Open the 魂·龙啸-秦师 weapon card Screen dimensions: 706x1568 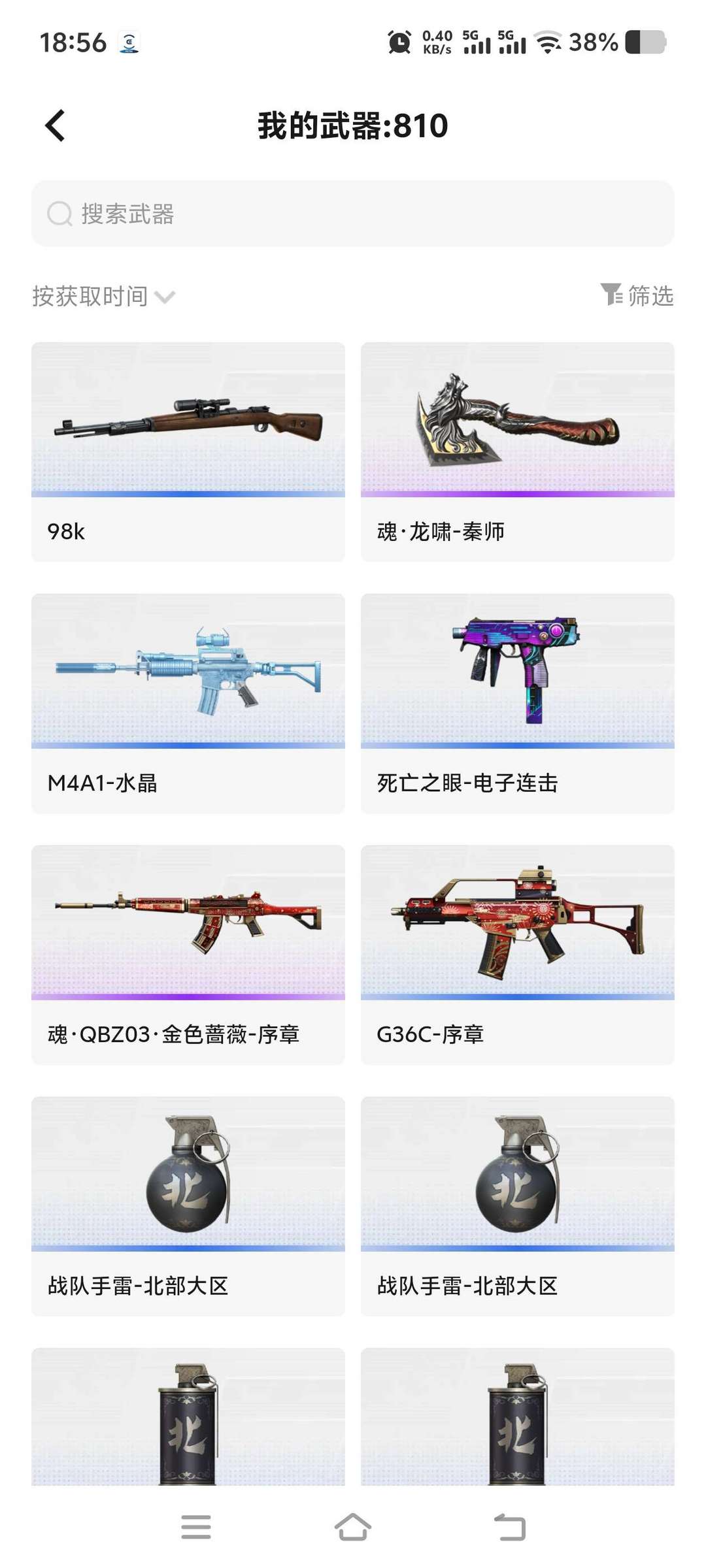(x=517, y=451)
